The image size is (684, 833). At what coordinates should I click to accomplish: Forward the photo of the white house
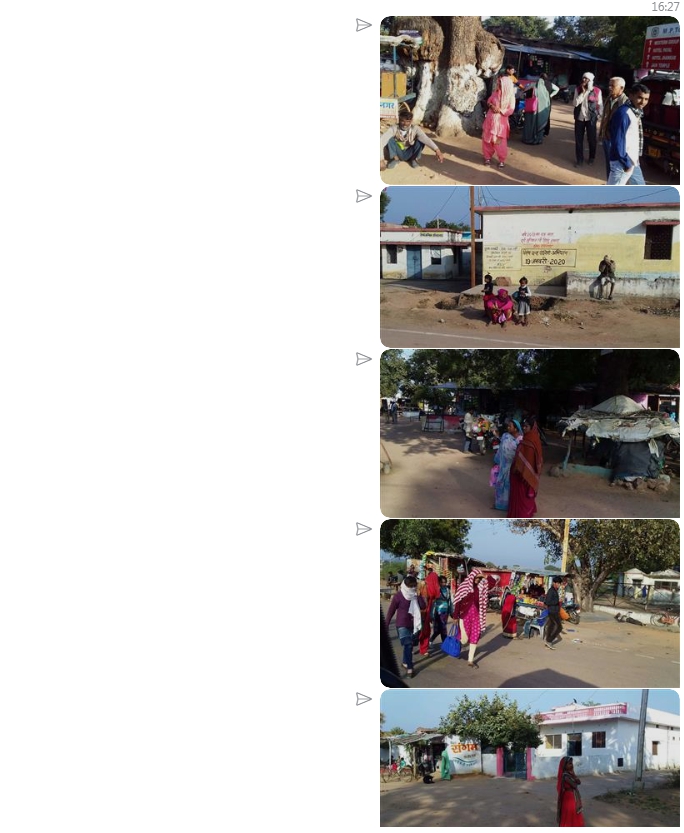coord(364,699)
